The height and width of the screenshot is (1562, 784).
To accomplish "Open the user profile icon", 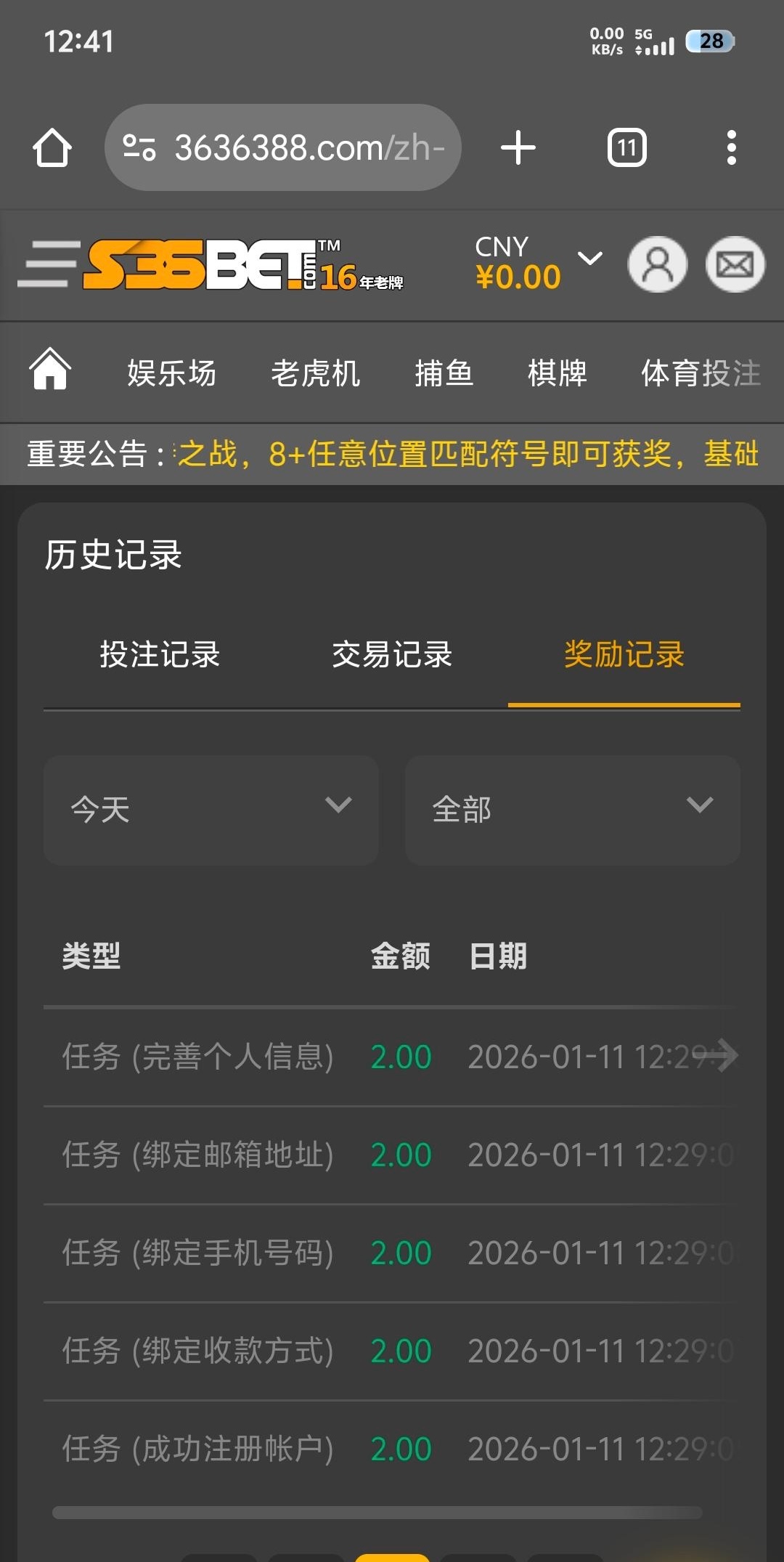I will coord(658,264).
